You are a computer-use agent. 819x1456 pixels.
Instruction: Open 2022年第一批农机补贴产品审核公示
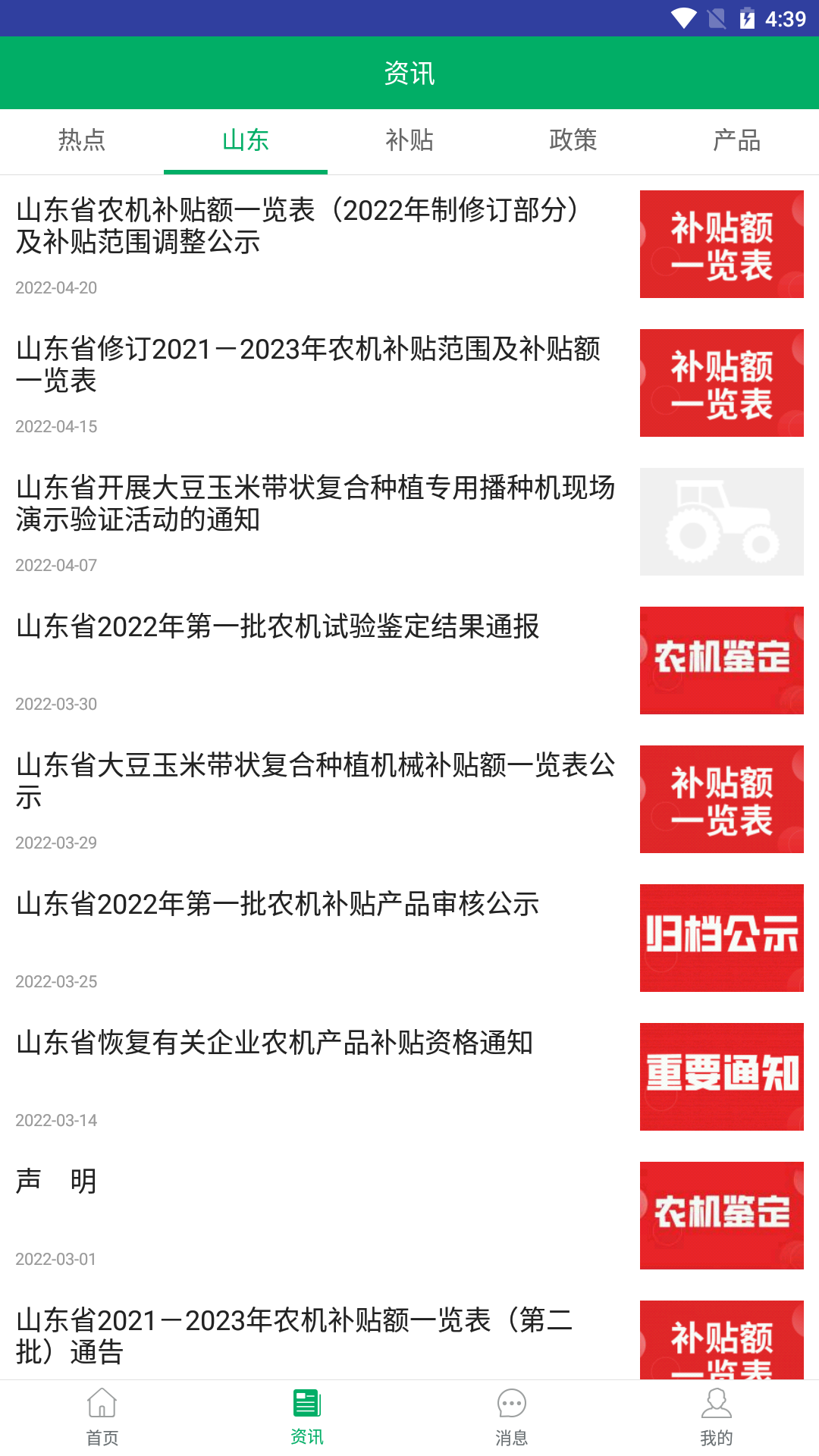click(278, 904)
